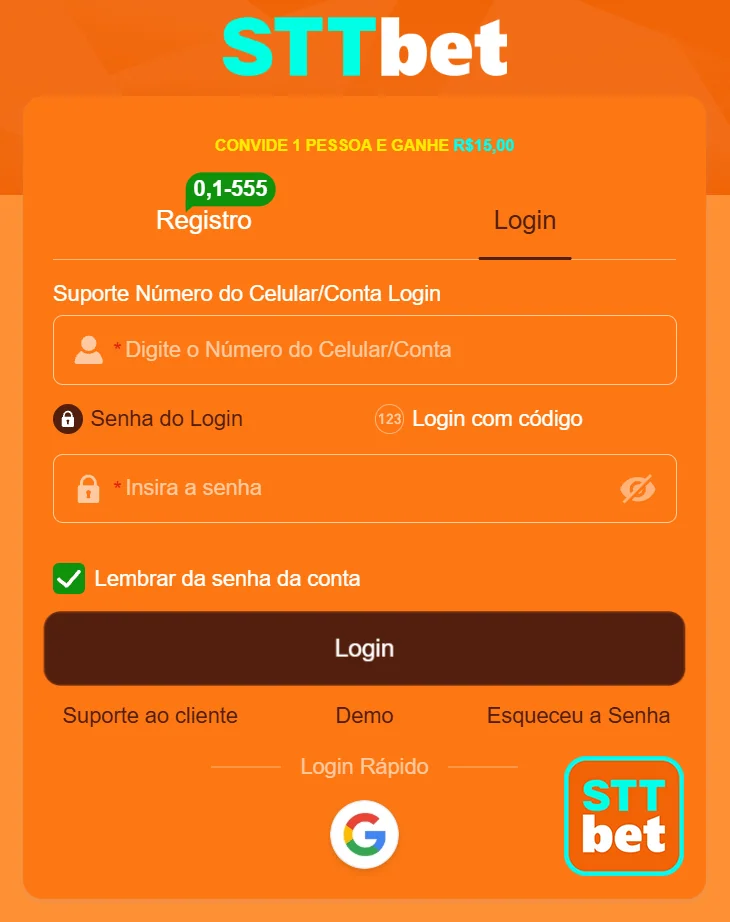Tap the Insira a senha password field

(350, 488)
